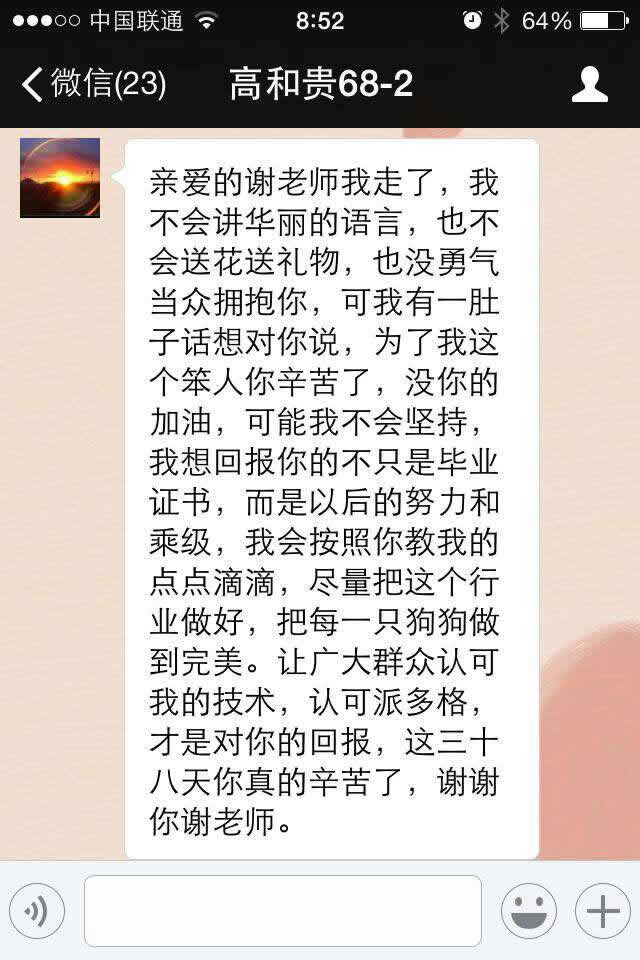The height and width of the screenshot is (960, 640).
Task: Focus the message text field
Action: click(x=282, y=911)
